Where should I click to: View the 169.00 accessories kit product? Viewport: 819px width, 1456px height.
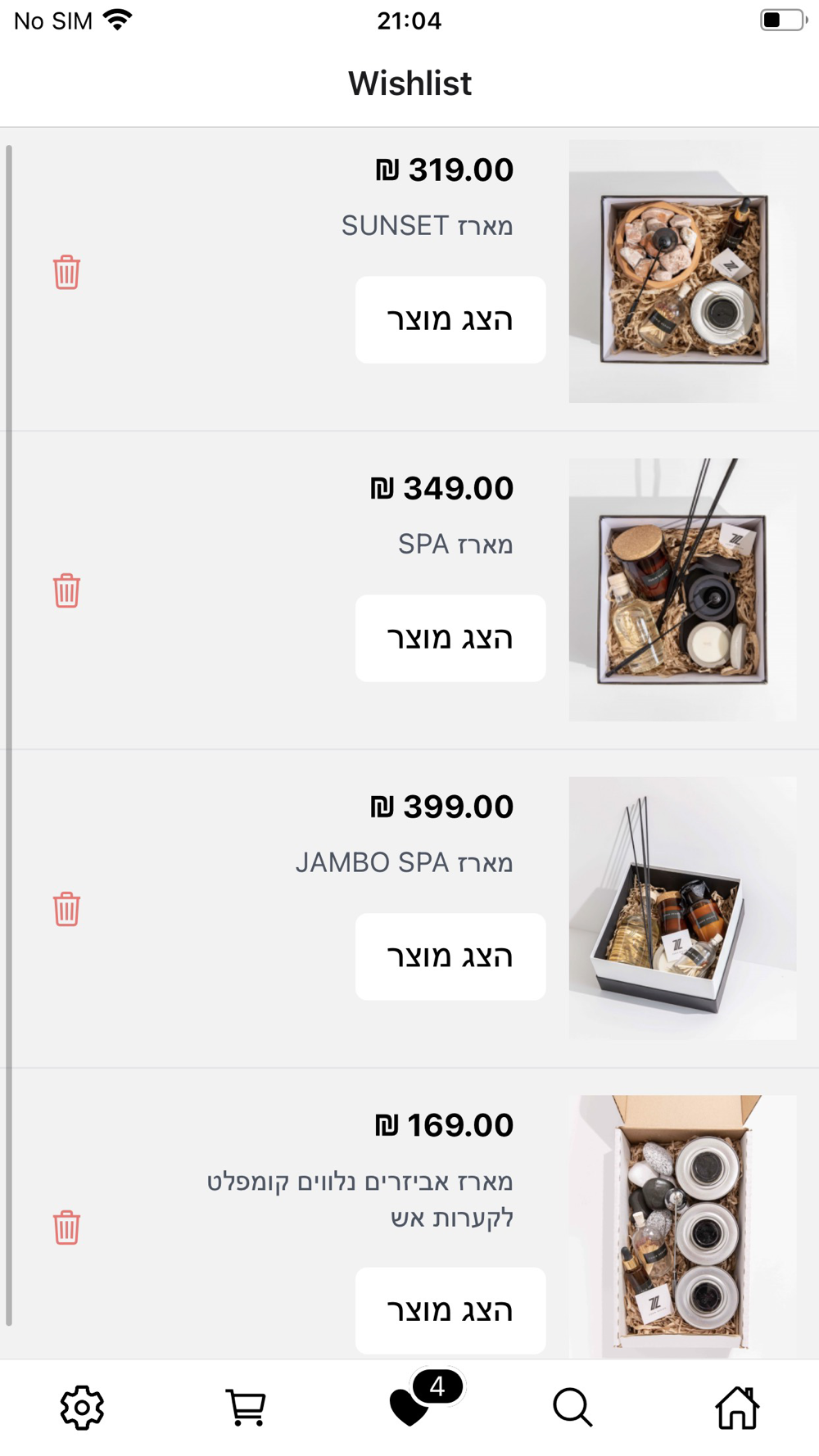[450, 1310]
